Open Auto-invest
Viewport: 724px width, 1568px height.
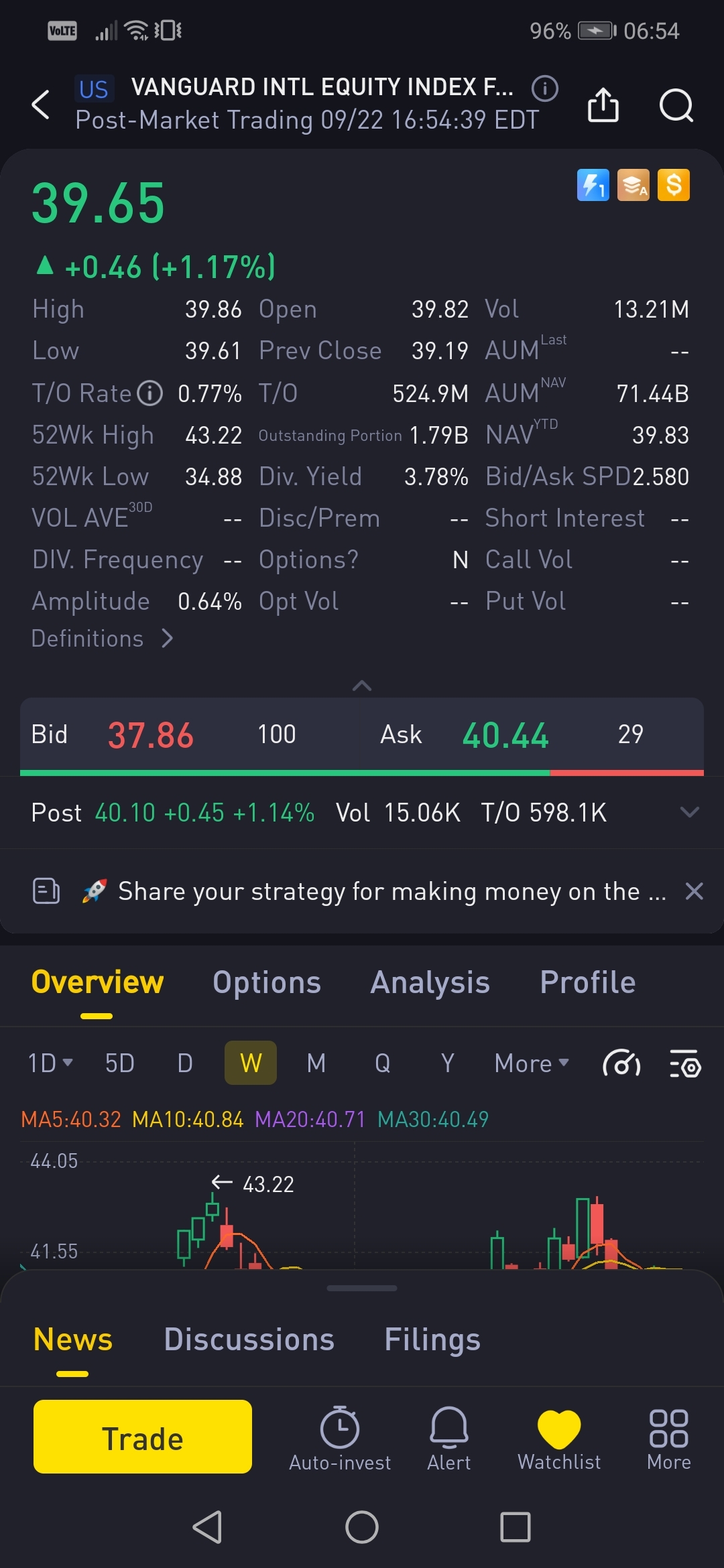[x=340, y=1438]
